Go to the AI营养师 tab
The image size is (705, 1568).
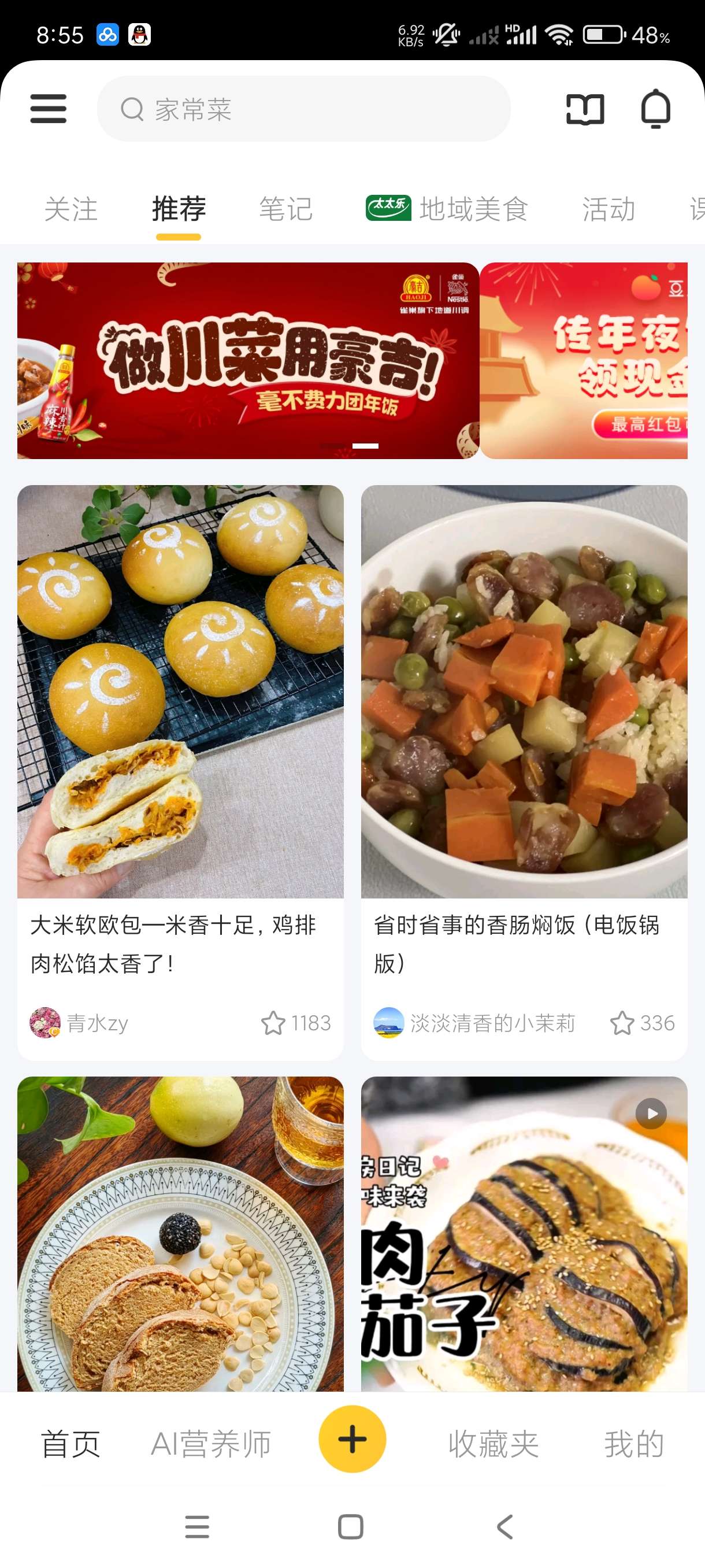[210, 1444]
